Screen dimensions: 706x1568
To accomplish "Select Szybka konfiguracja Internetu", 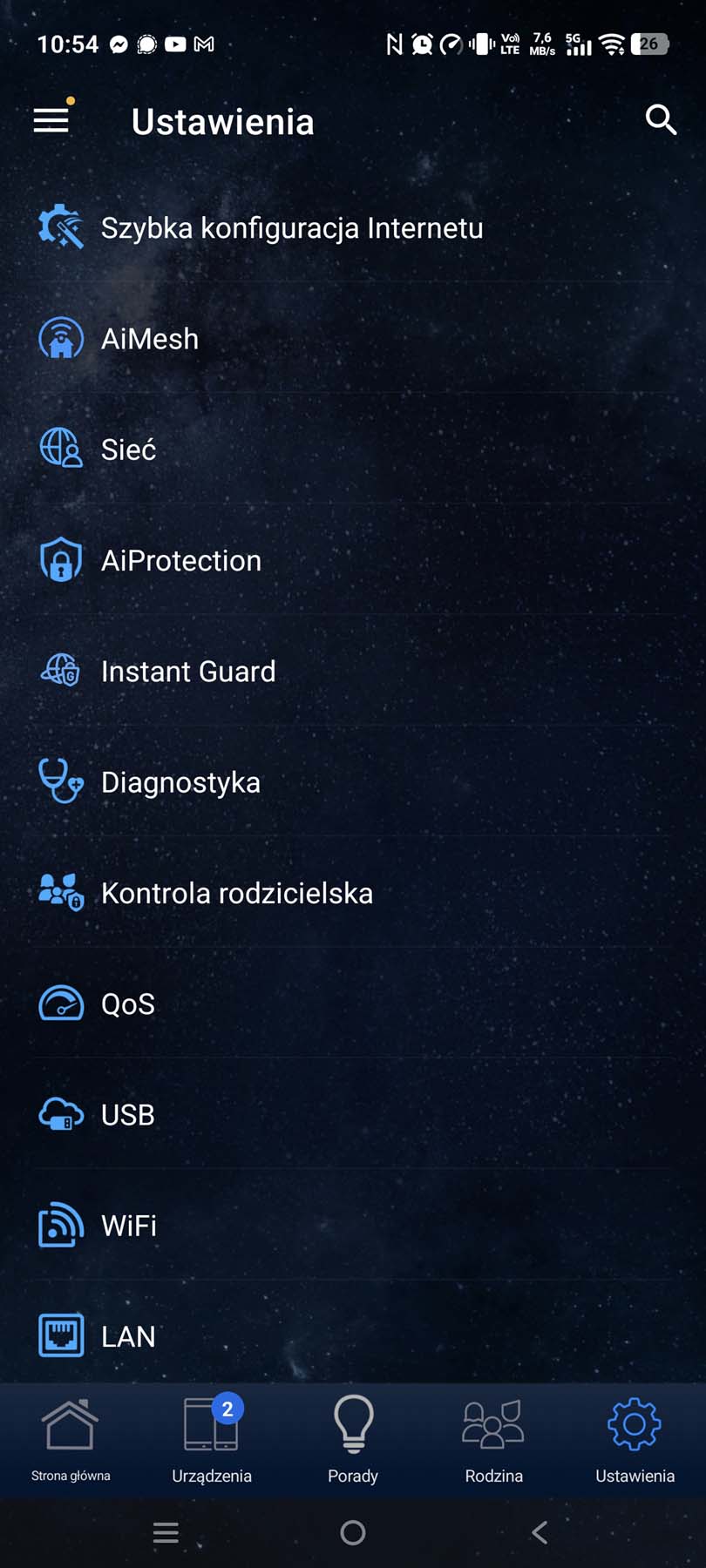I will 292,228.
